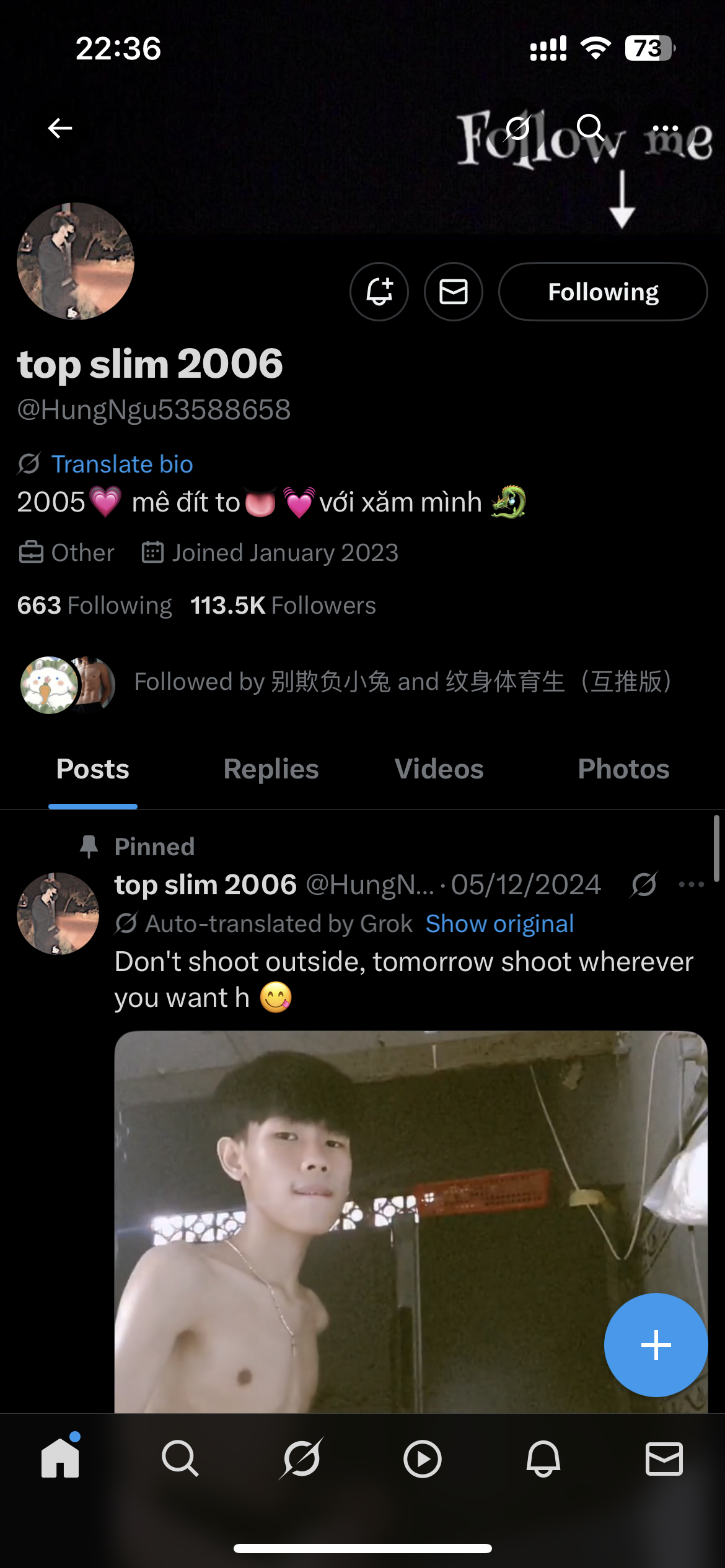
Task: Open Messages from the bottom bar
Action: 664,1459
